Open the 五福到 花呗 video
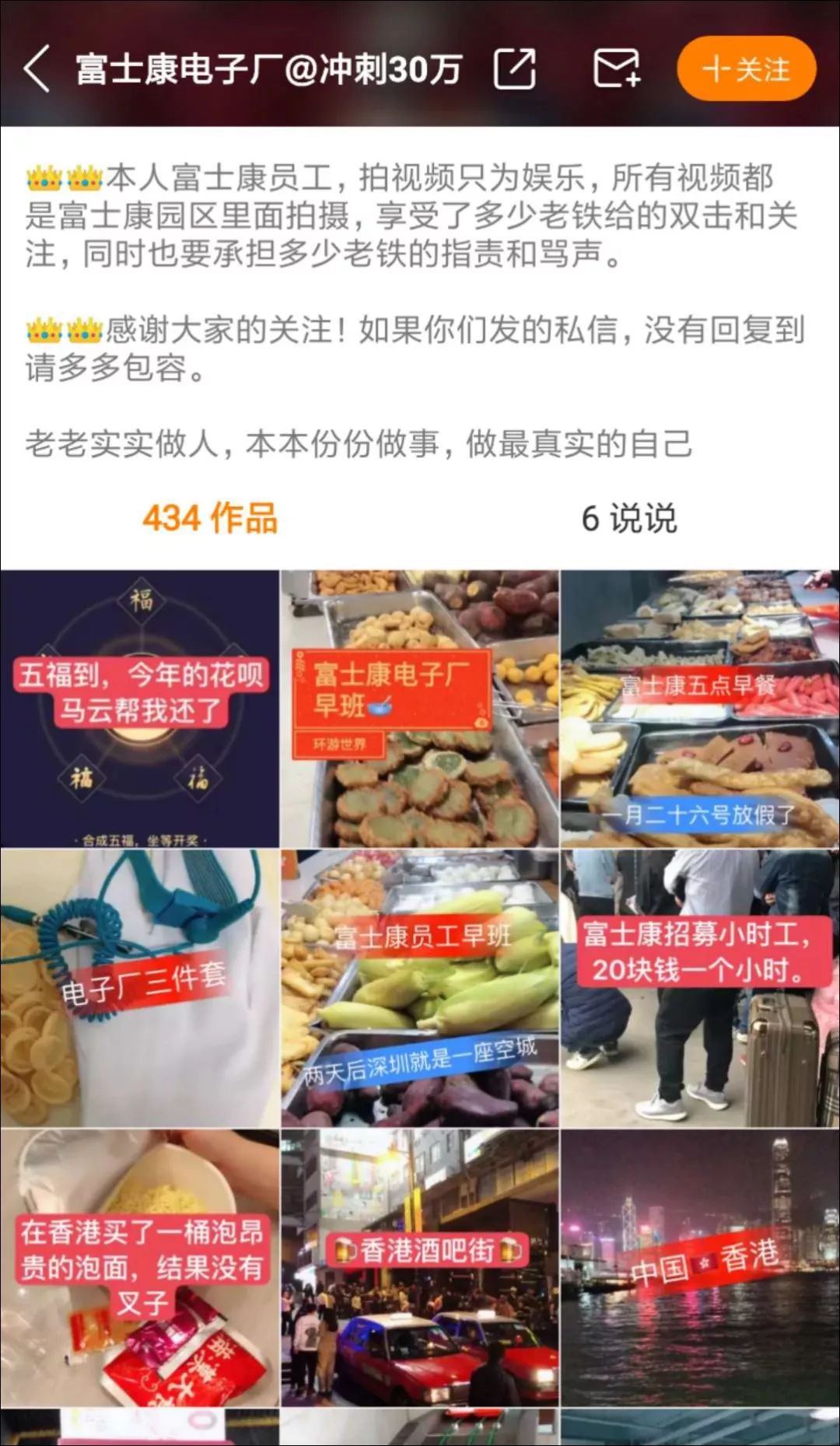Image resolution: width=840 pixels, height=1446 pixels. click(140, 709)
